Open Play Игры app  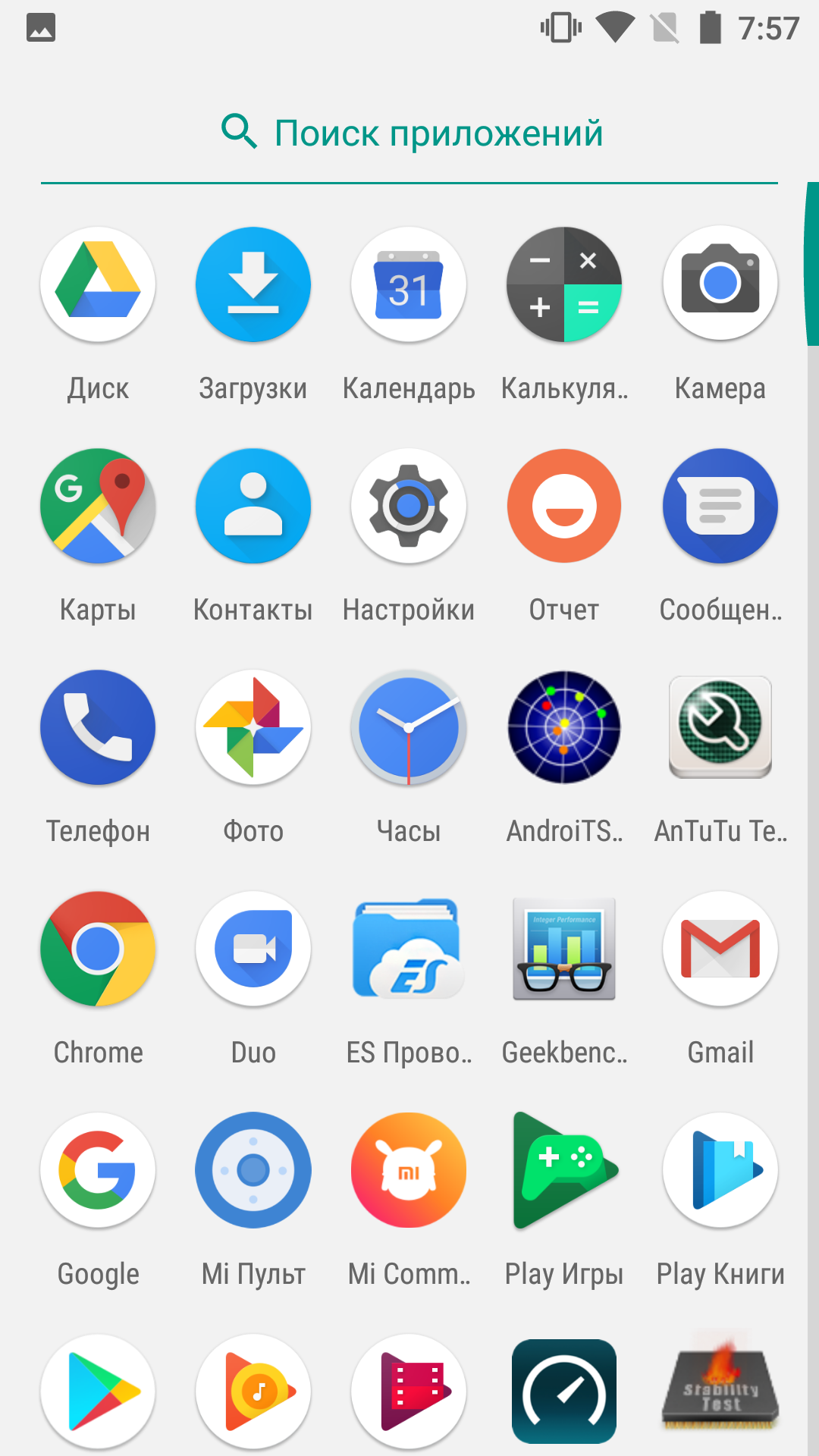tap(564, 1170)
